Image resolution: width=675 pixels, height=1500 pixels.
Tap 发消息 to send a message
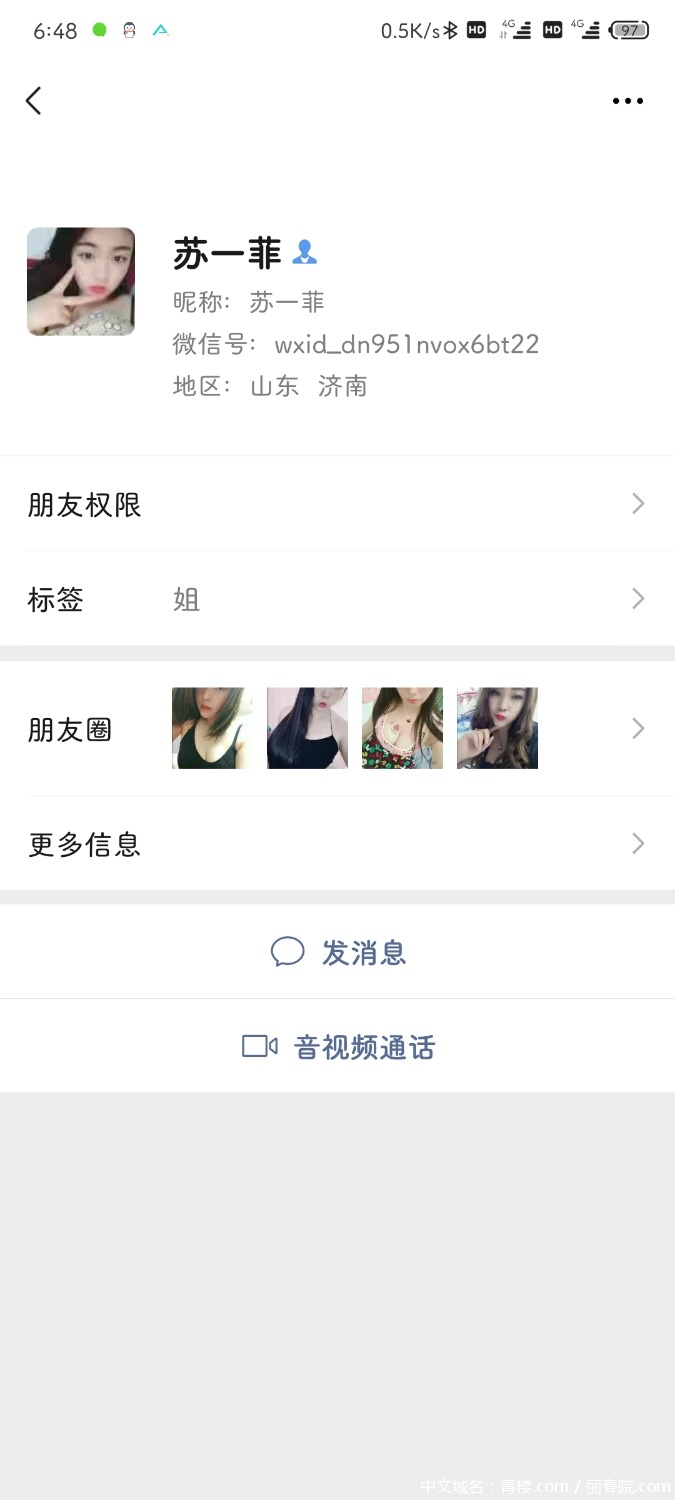point(338,952)
